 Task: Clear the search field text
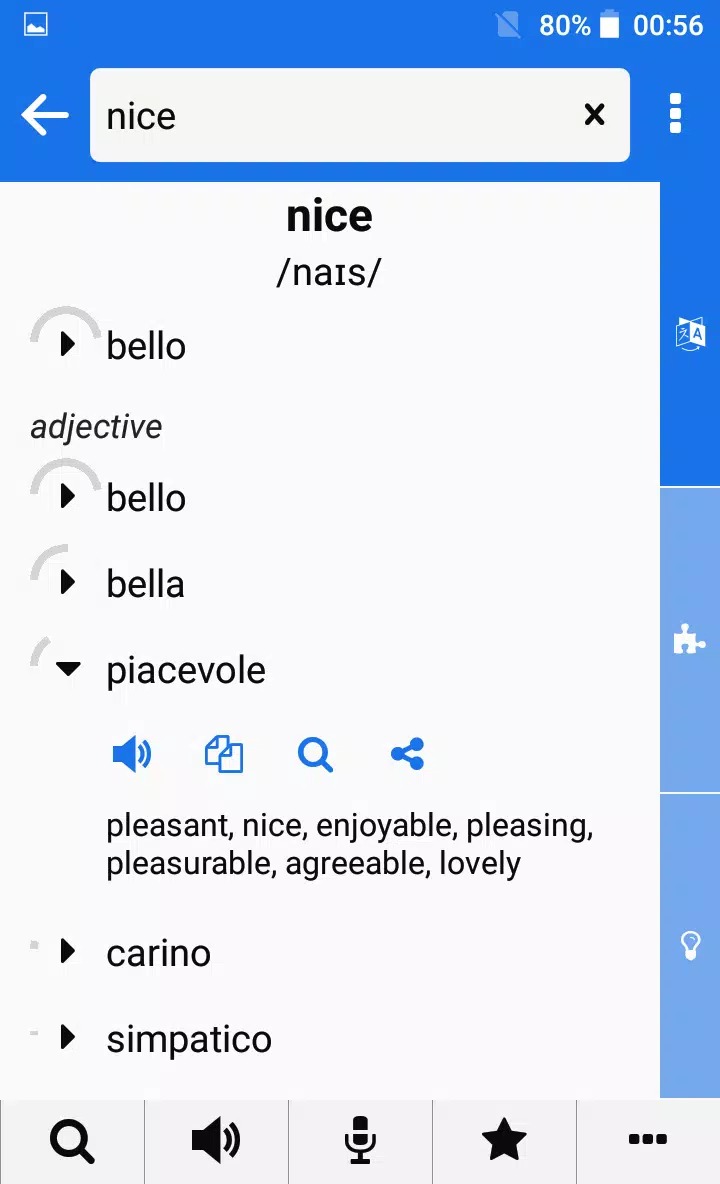point(595,115)
